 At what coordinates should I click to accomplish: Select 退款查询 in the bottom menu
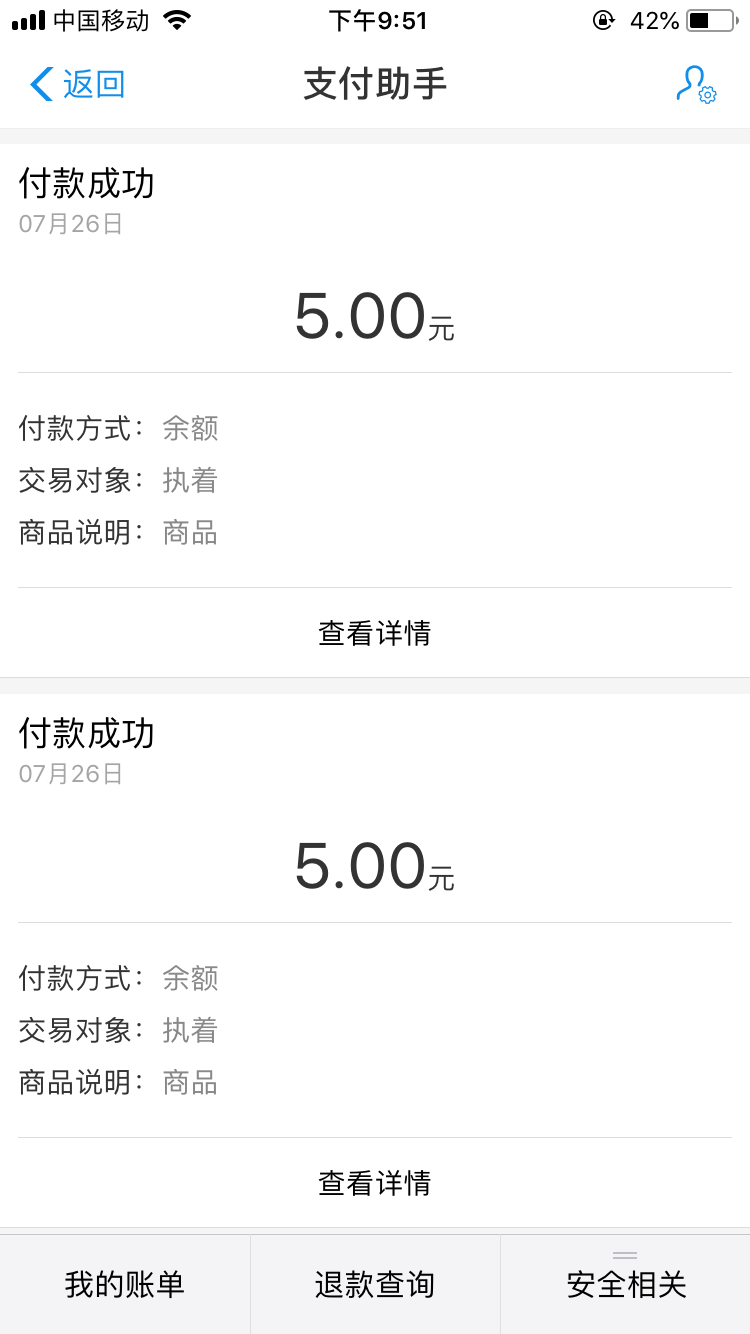[x=375, y=1284]
